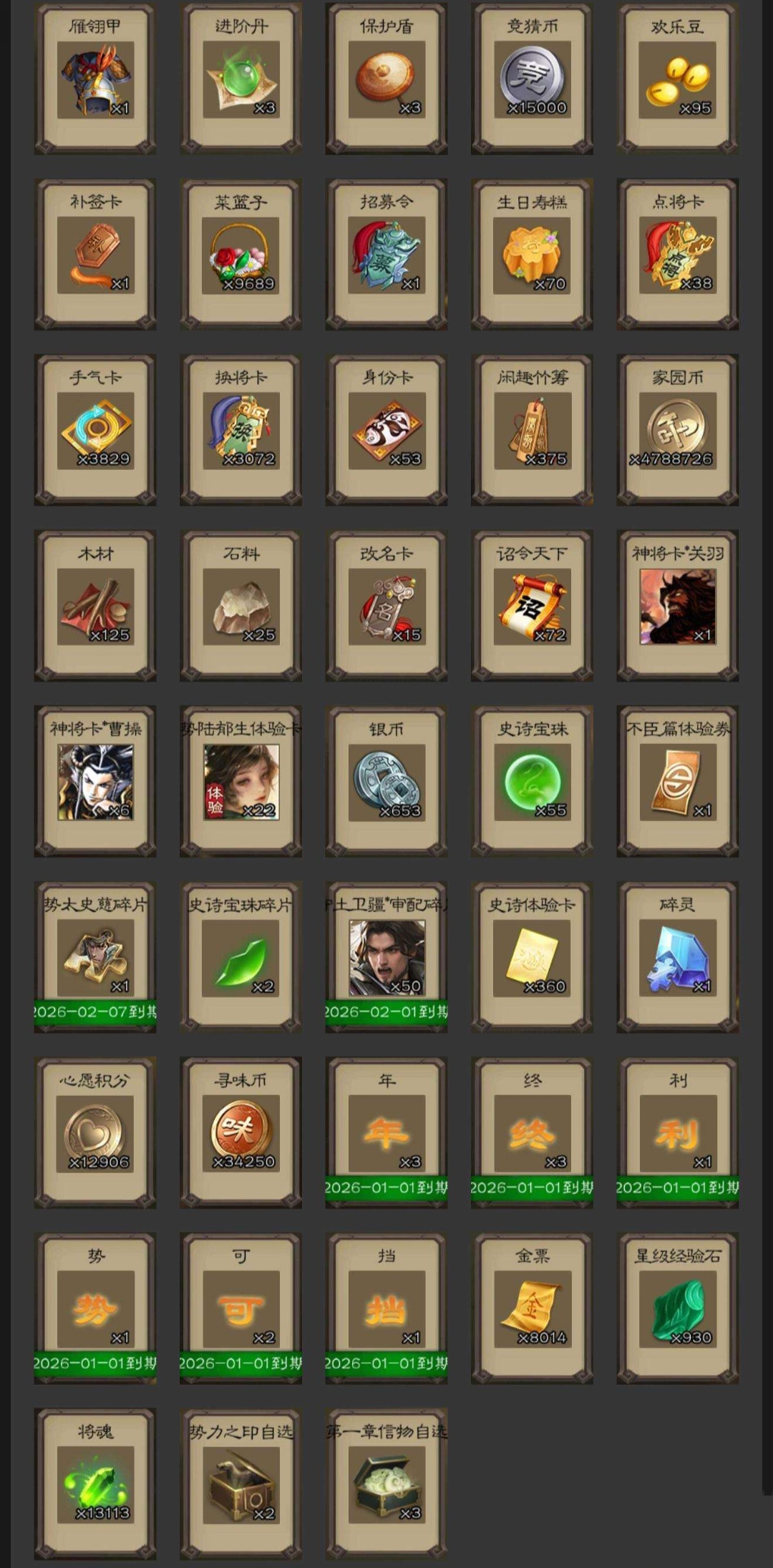Tap the 寻味币 item
The width and height of the screenshot is (773, 1568).
coord(240,1133)
